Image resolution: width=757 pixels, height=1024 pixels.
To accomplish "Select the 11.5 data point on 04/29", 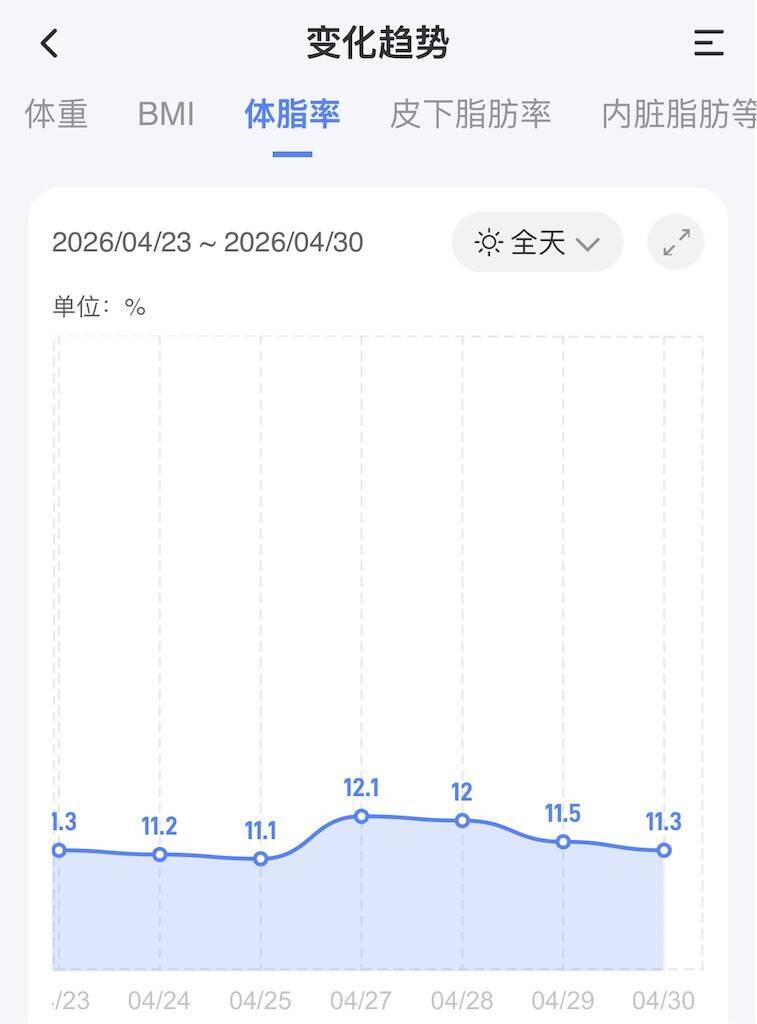I will coord(563,842).
